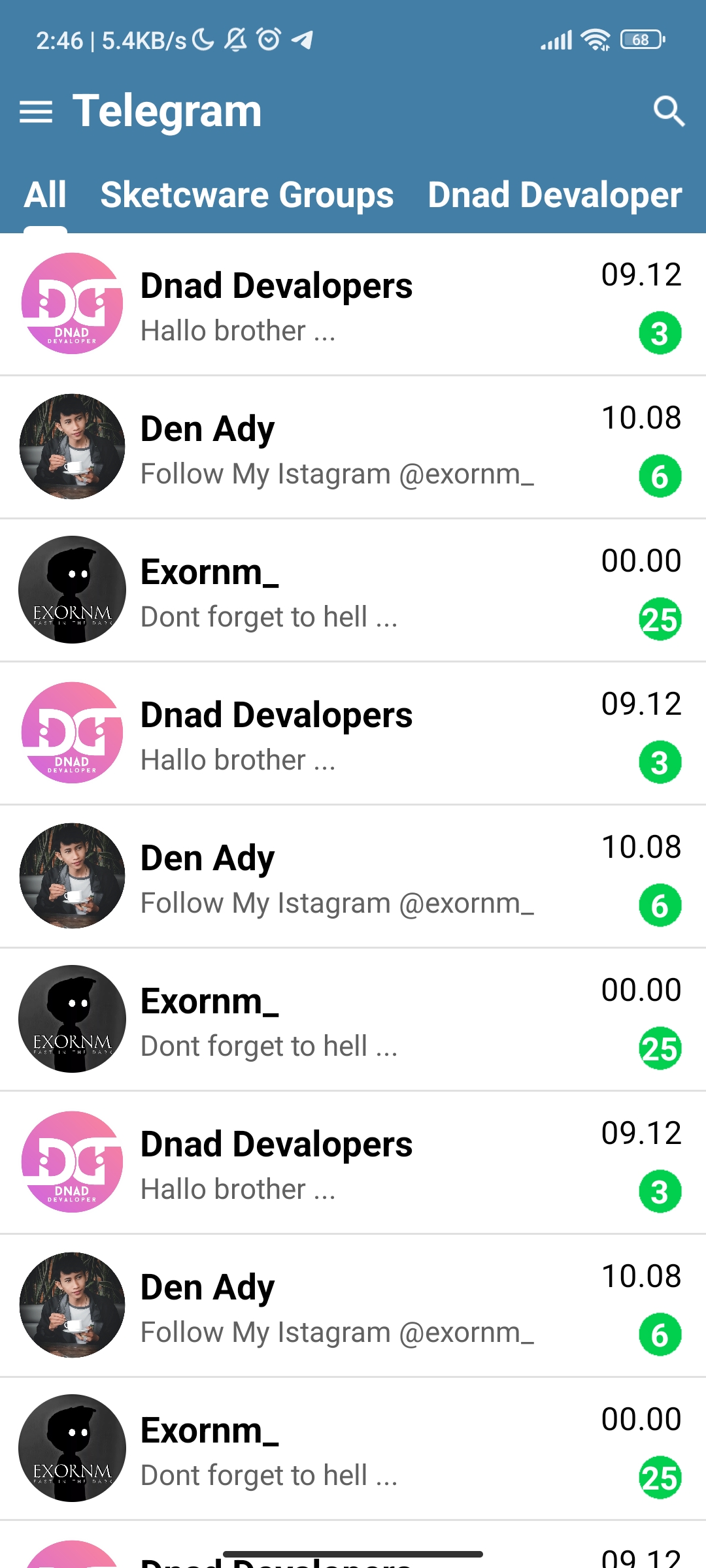This screenshot has height=1568, width=706.
Task: Open Telegram search
Action: [669, 111]
